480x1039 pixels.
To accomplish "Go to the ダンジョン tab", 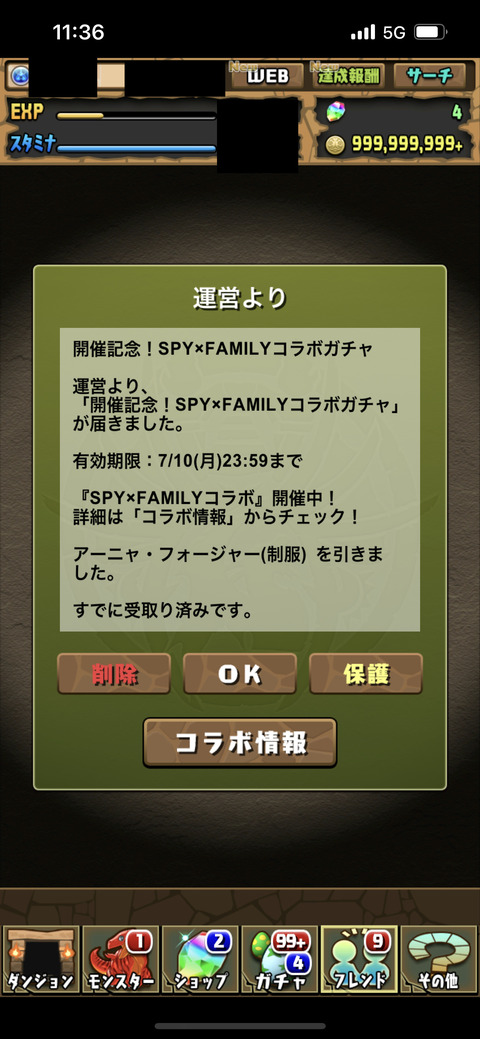I will (x=41, y=959).
